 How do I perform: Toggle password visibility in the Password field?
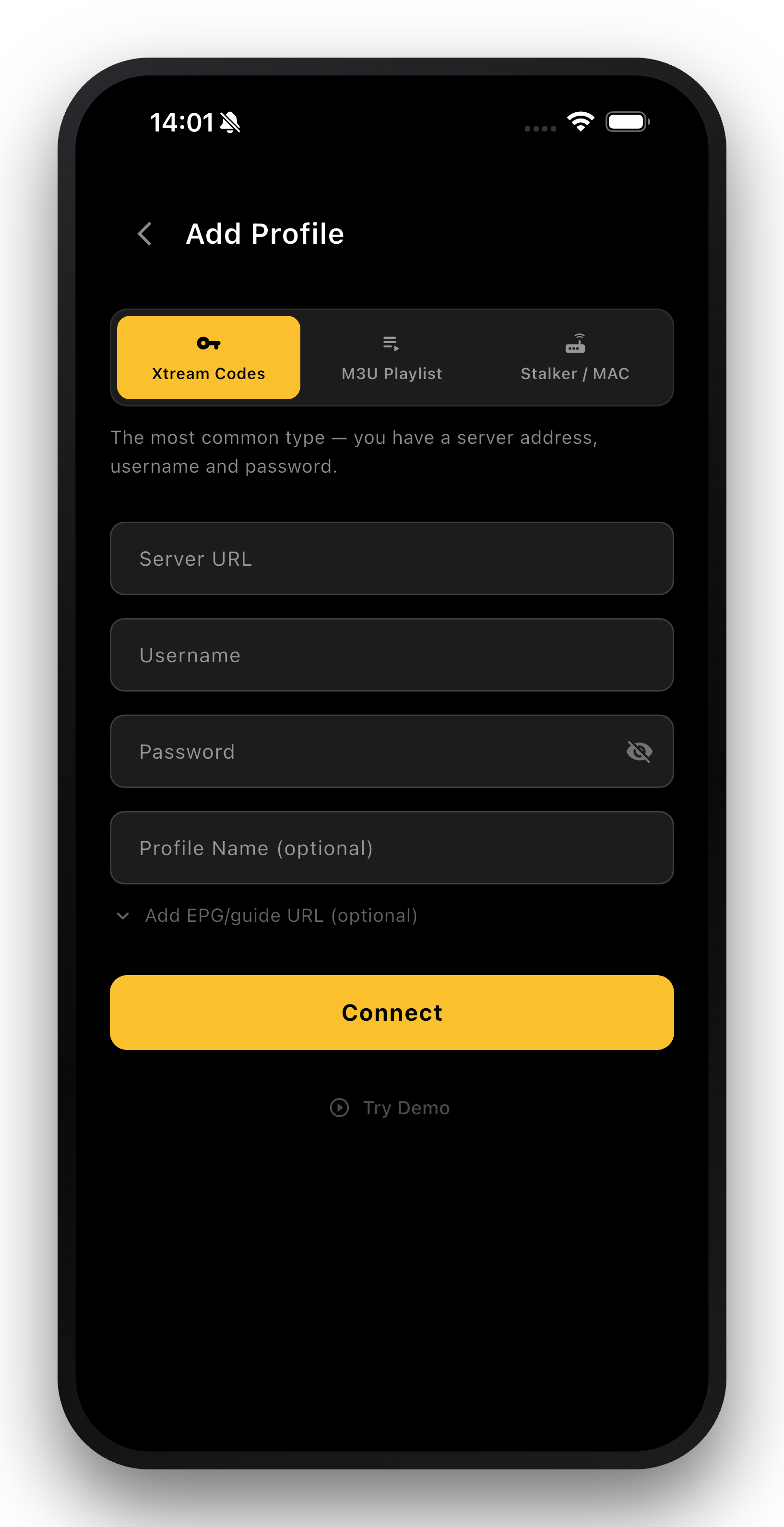coord(640,751)
